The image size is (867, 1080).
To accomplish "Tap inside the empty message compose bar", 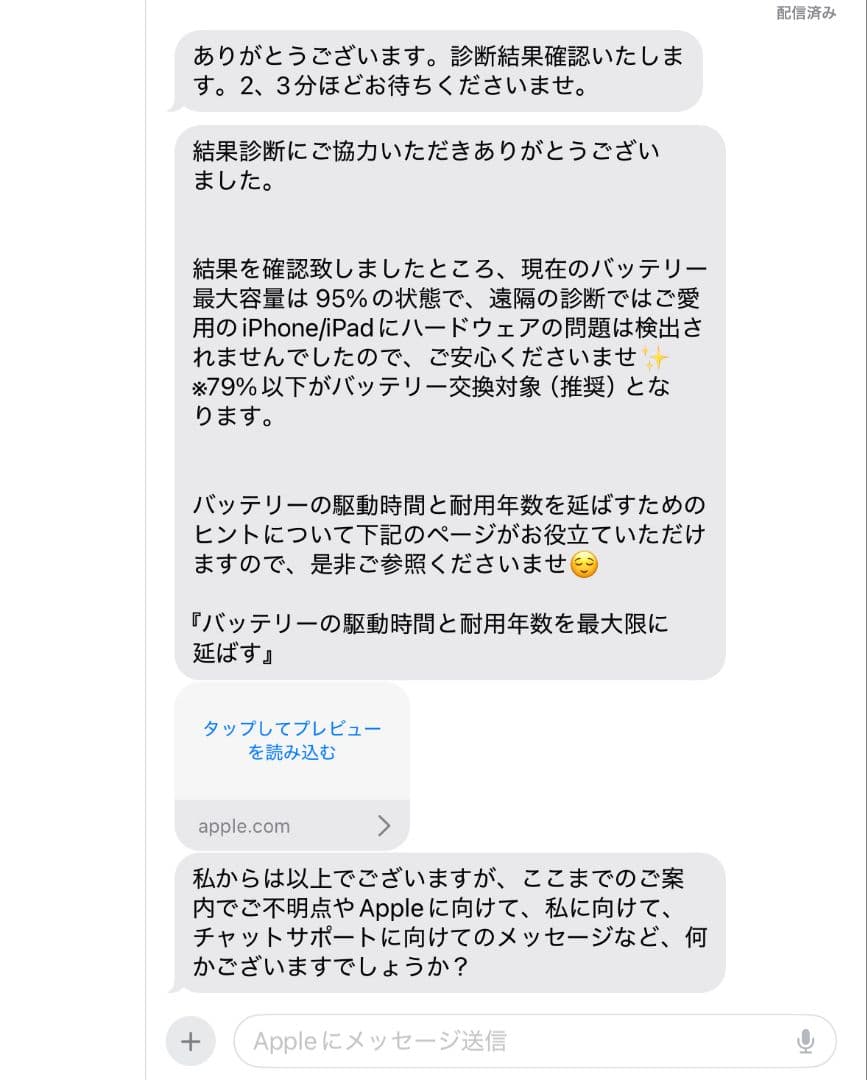I will [x=500, y=1042].
